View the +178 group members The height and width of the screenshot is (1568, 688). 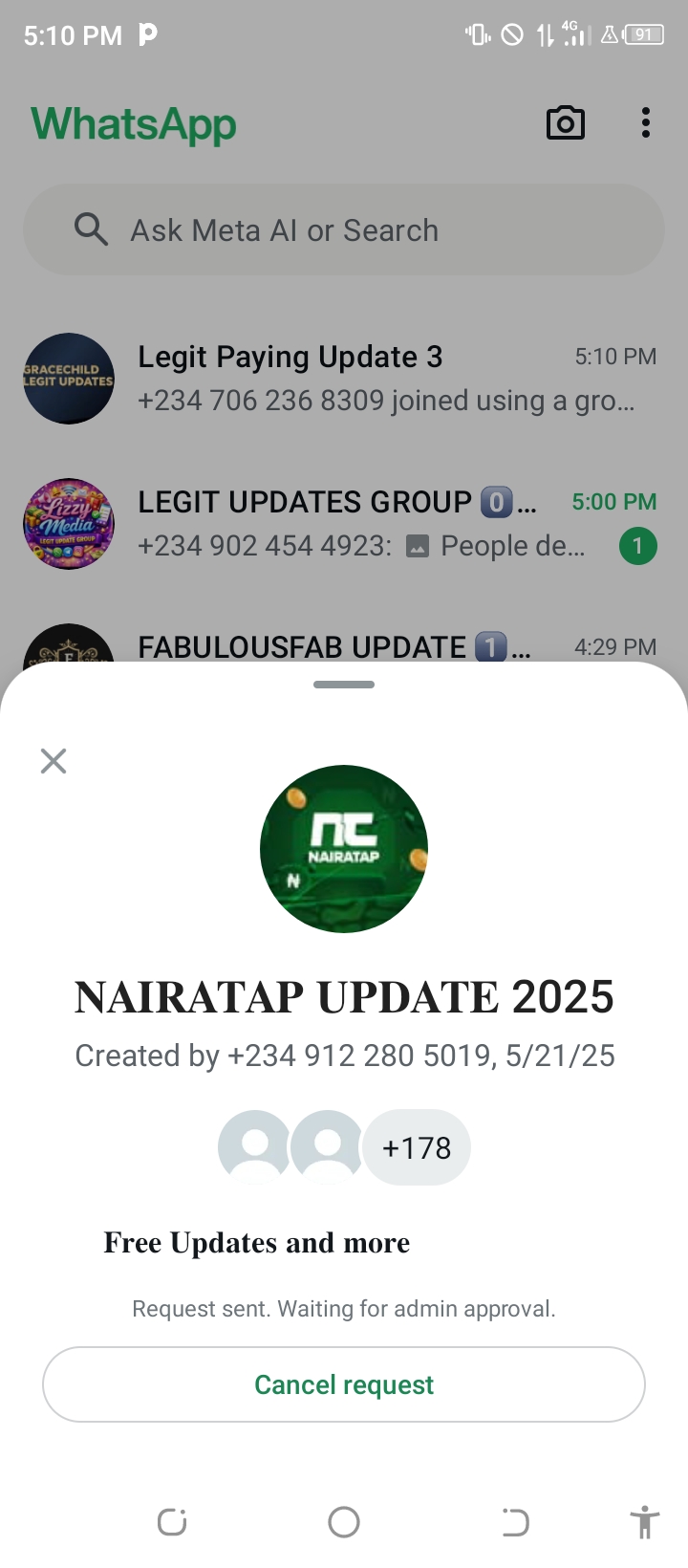416,1147
